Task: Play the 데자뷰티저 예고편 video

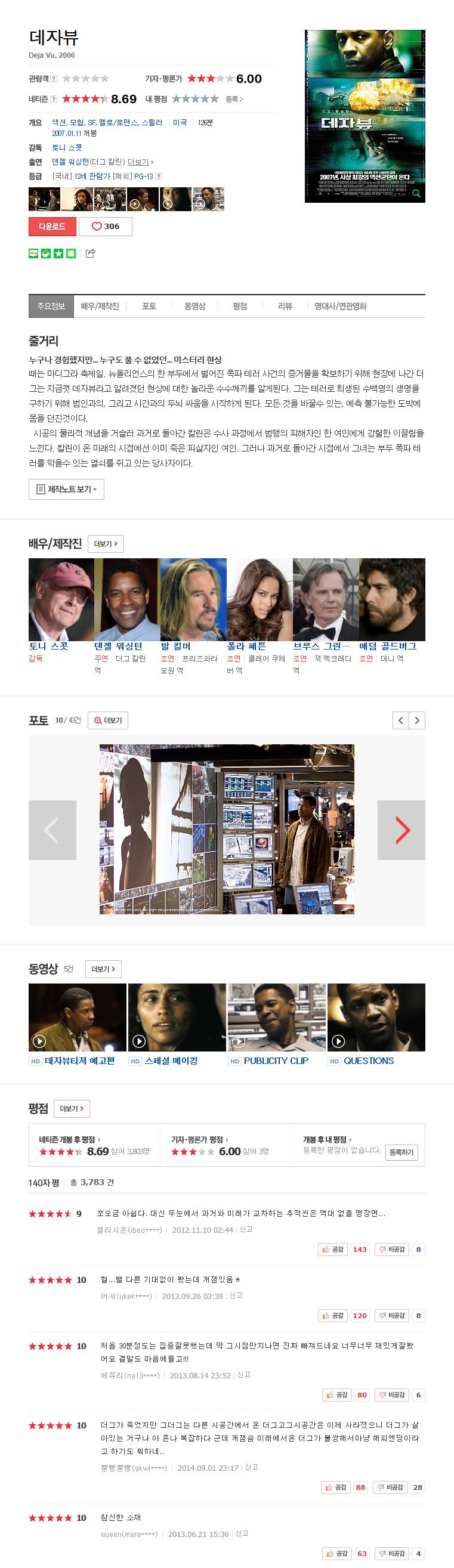Action: coord(78,1016)
